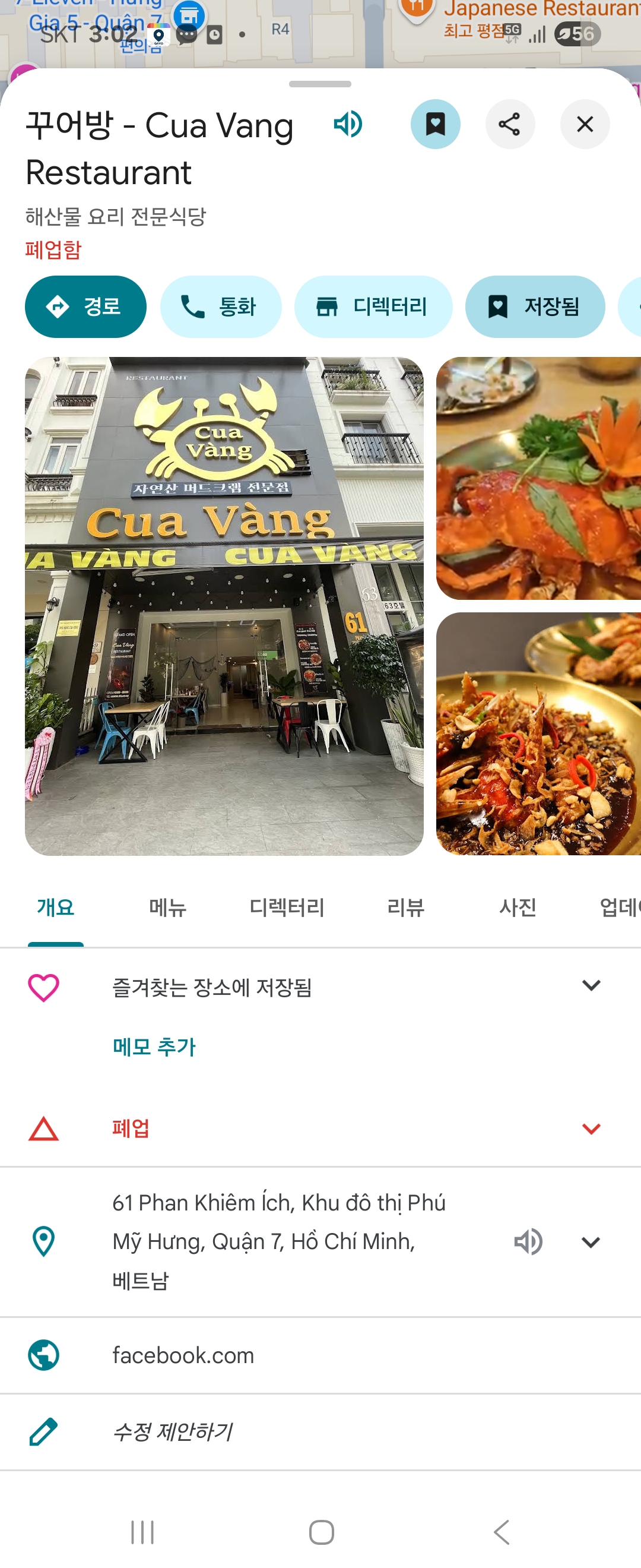Expand the 즐겨찾는 장소에 저장됨 row
The image size is (641, 1568).
[x=591, y=985]
